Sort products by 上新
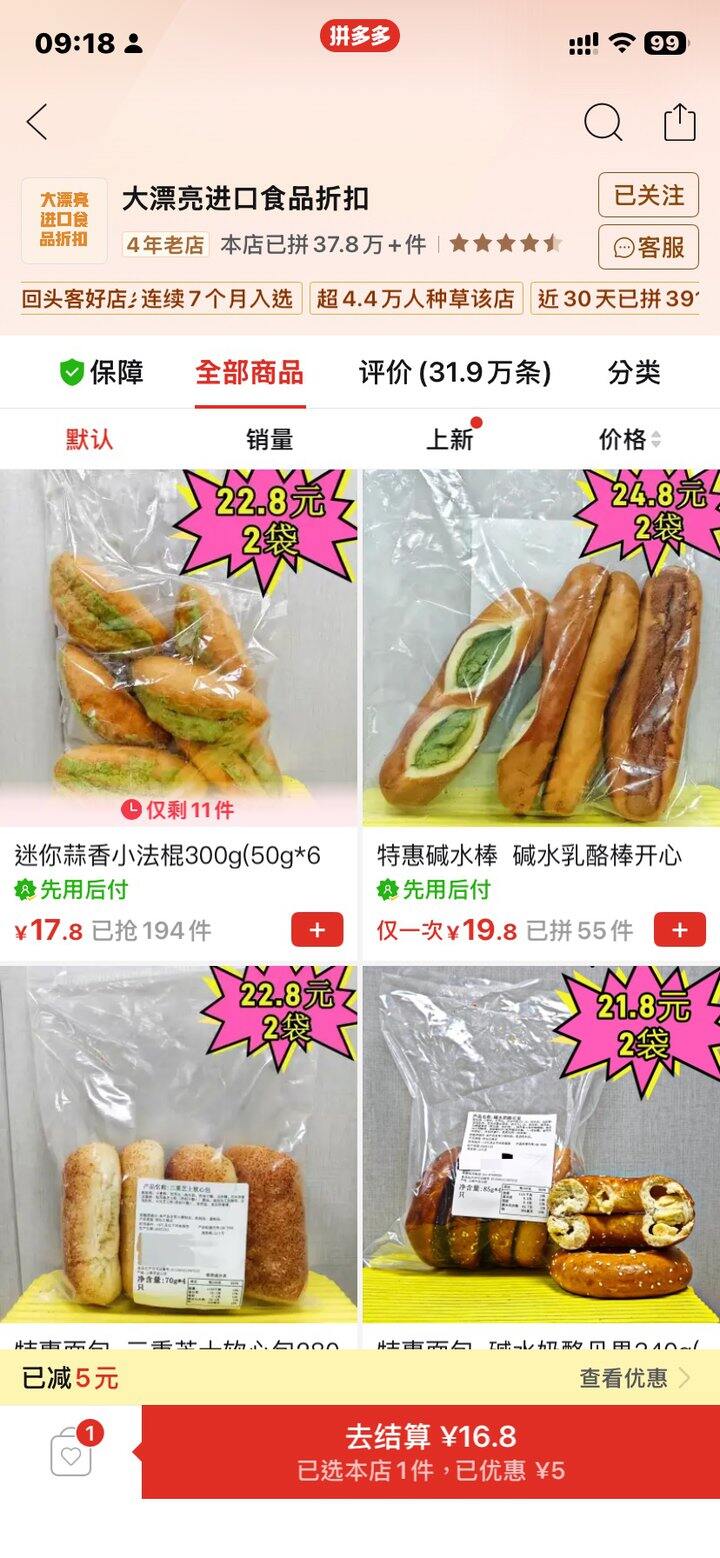This screenshot has width=720, height=1558. [450, 439]
